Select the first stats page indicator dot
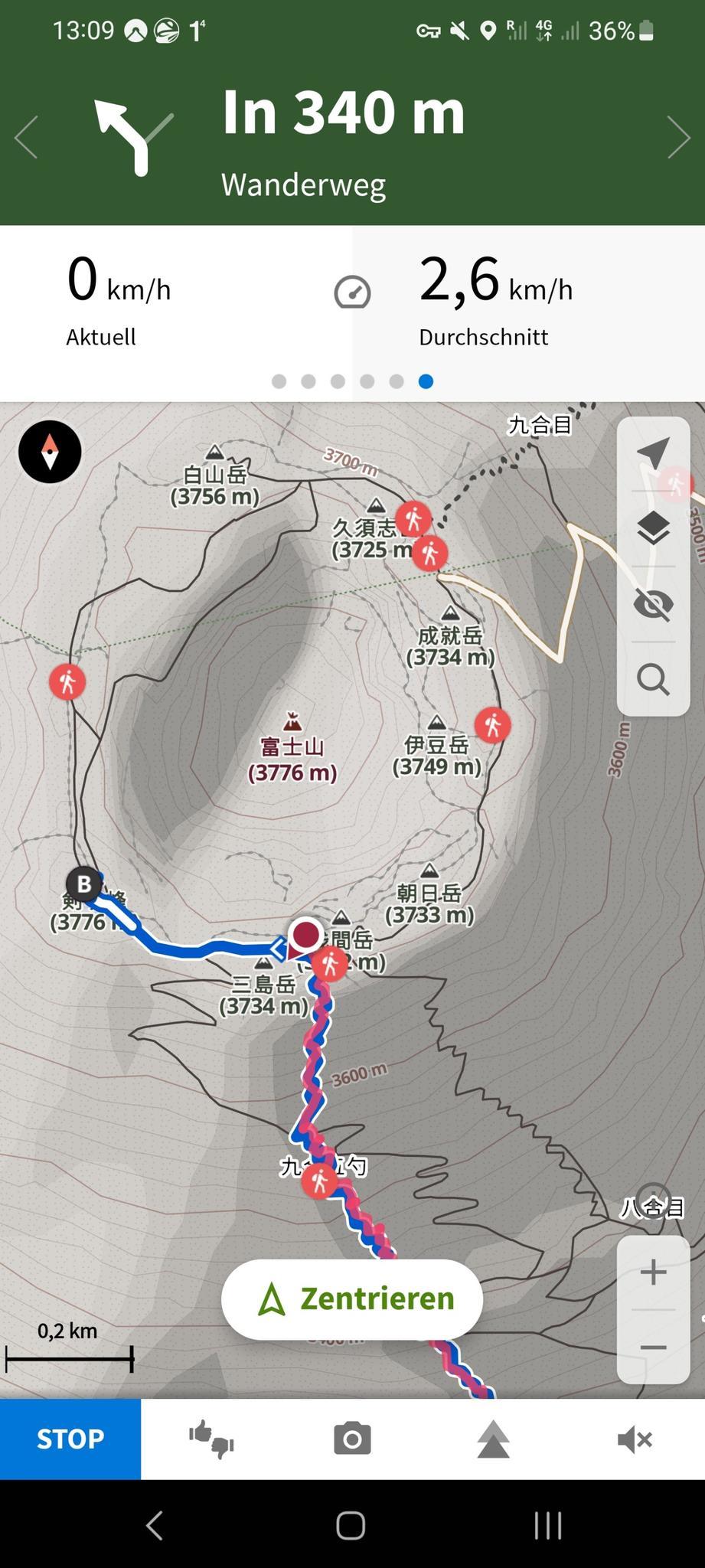This screenshot has width=705, height=1568. tap(279, 381)
